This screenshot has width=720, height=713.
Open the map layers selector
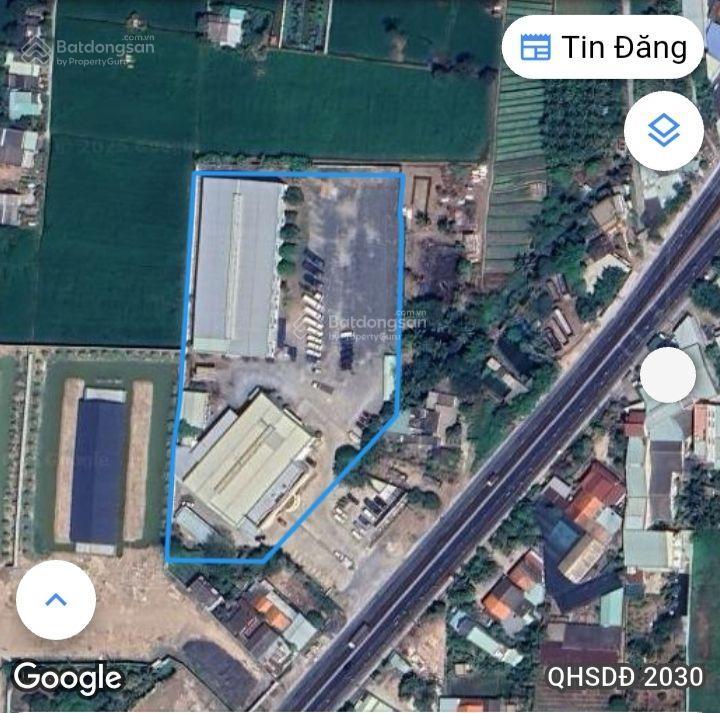[663, 130]
